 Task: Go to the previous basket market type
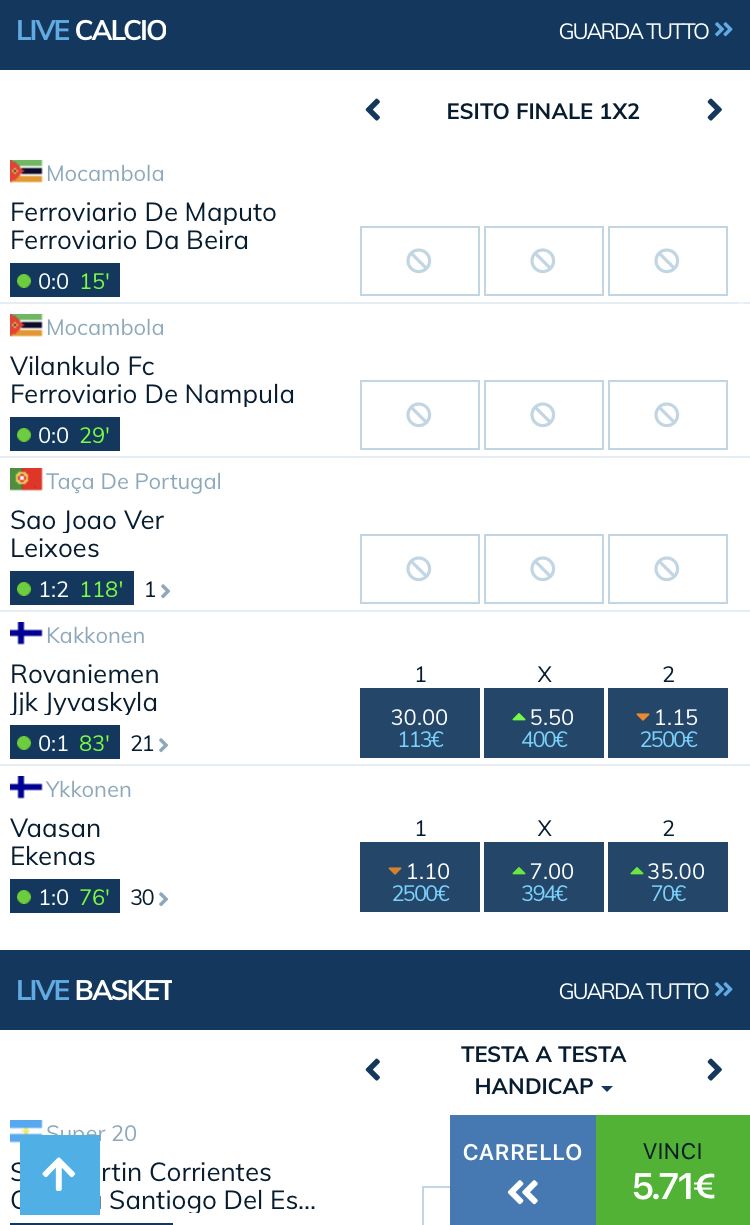[373, 1070]
